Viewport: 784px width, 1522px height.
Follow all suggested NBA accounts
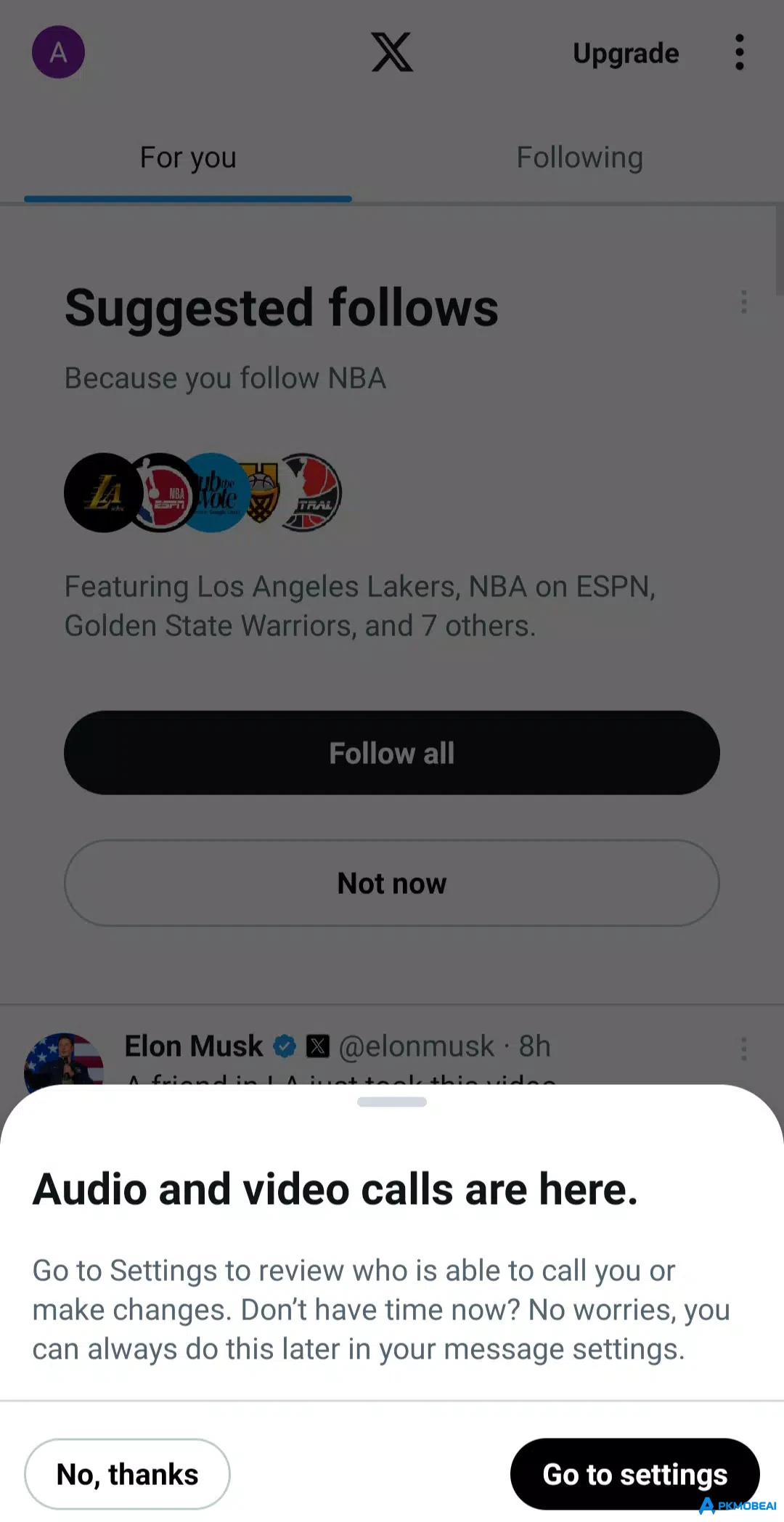[392, 753]
